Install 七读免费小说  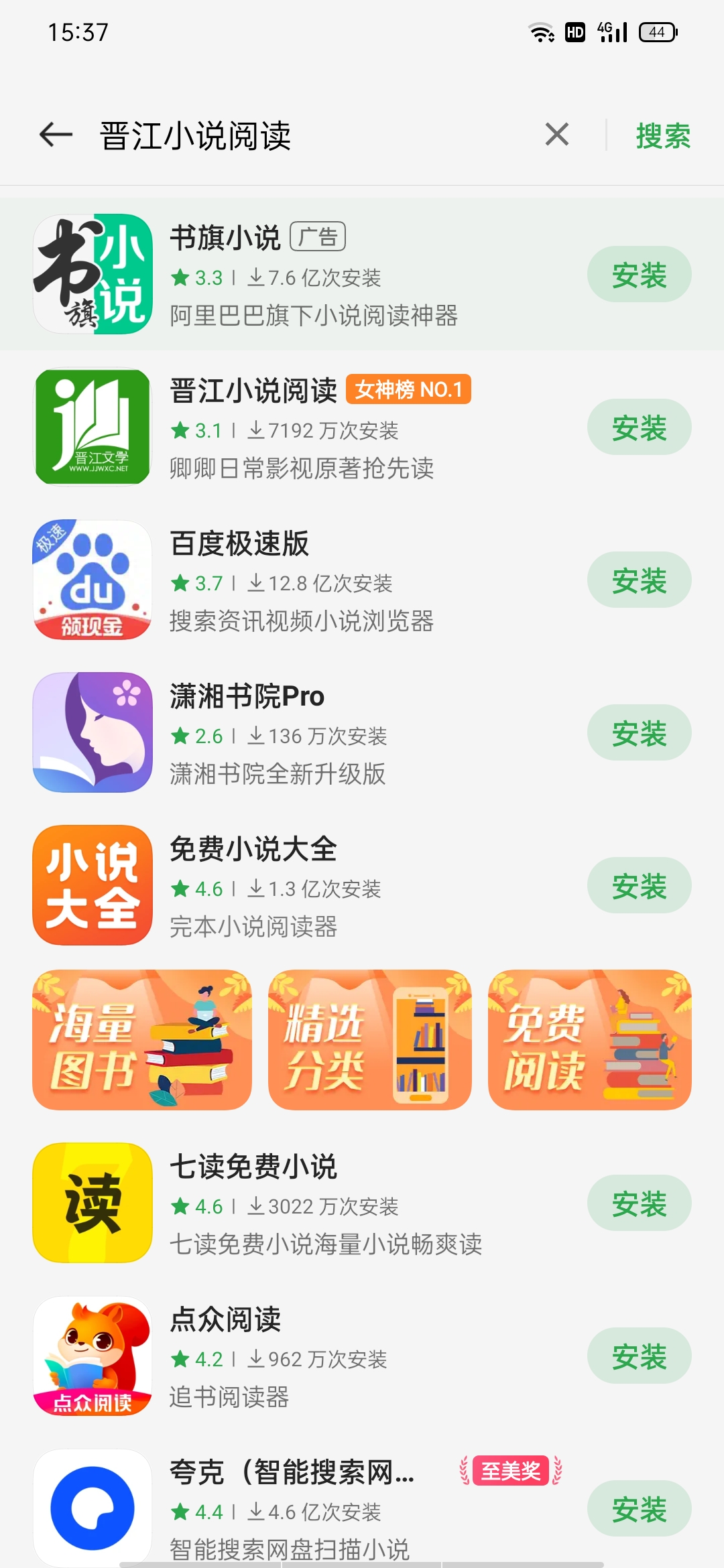pyautogui.click(x=639, y=1203)
